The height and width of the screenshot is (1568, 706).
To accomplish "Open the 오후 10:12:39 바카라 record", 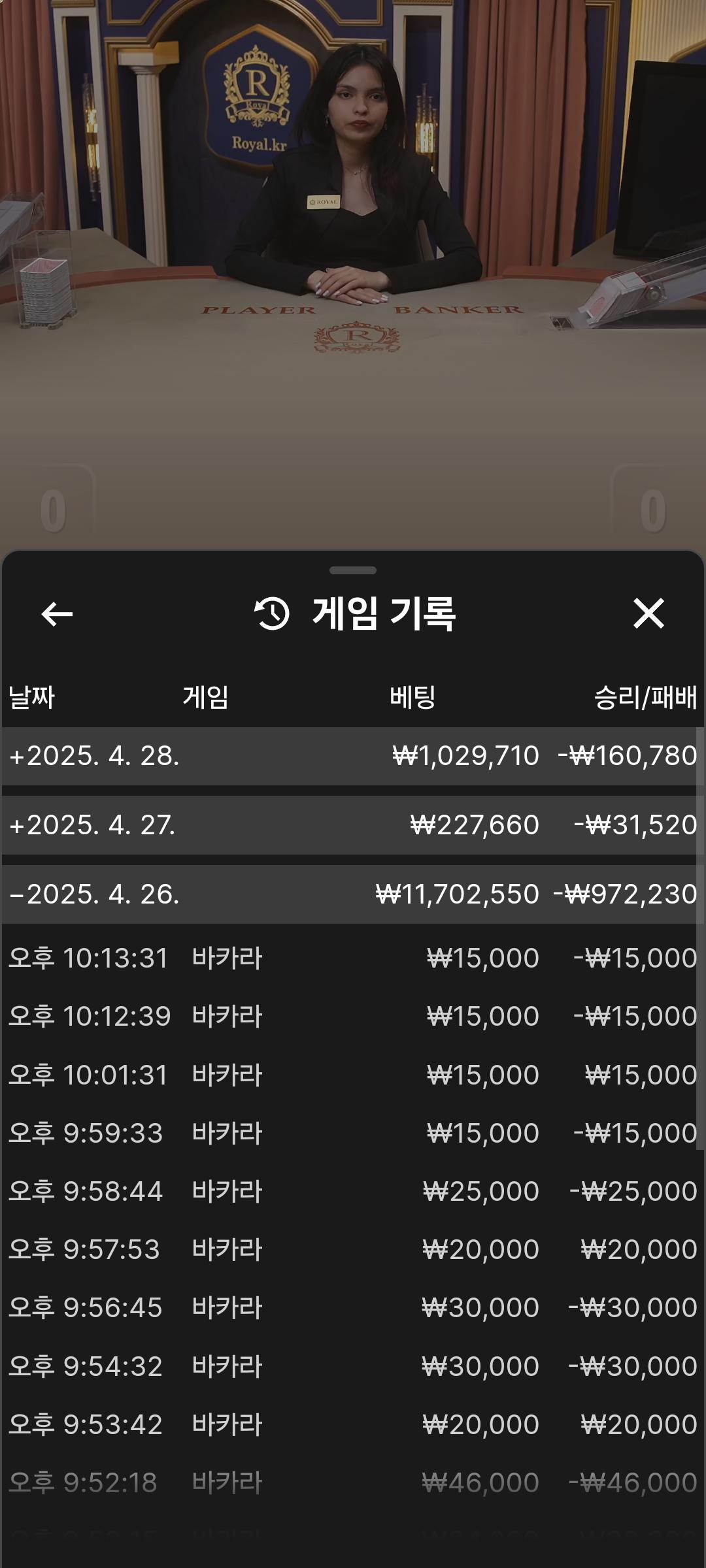I will (353, 1017).
